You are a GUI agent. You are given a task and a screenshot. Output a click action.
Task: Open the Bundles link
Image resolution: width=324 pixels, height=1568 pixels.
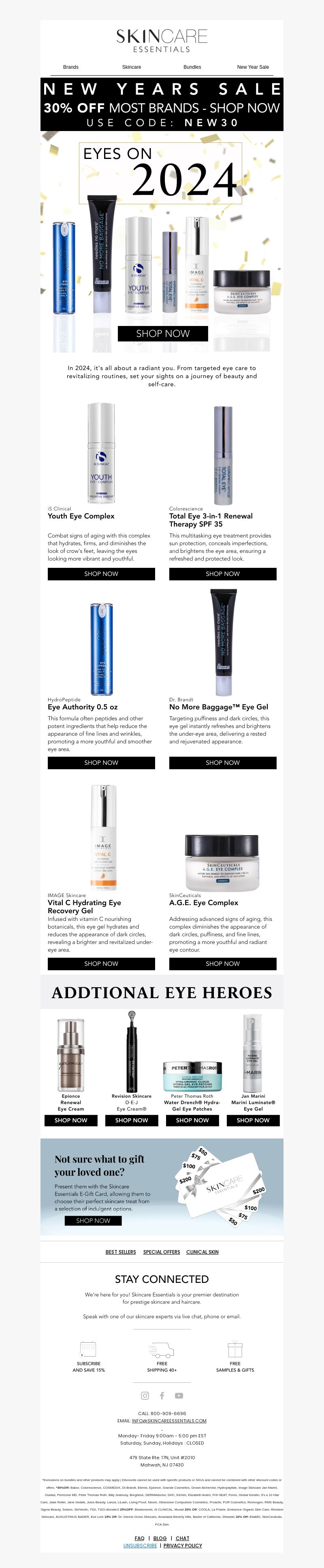click(192, 67)
